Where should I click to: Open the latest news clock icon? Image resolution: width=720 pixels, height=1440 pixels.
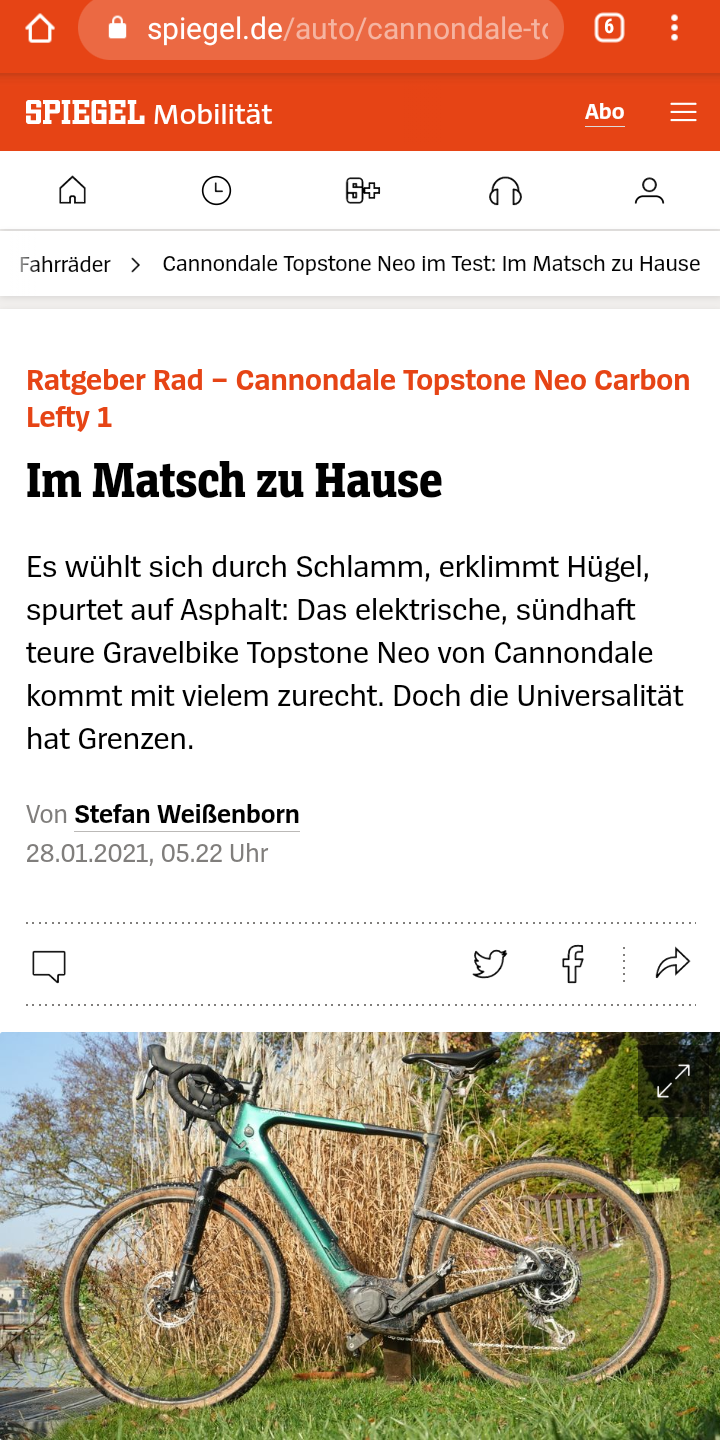[x=216, y=190]
